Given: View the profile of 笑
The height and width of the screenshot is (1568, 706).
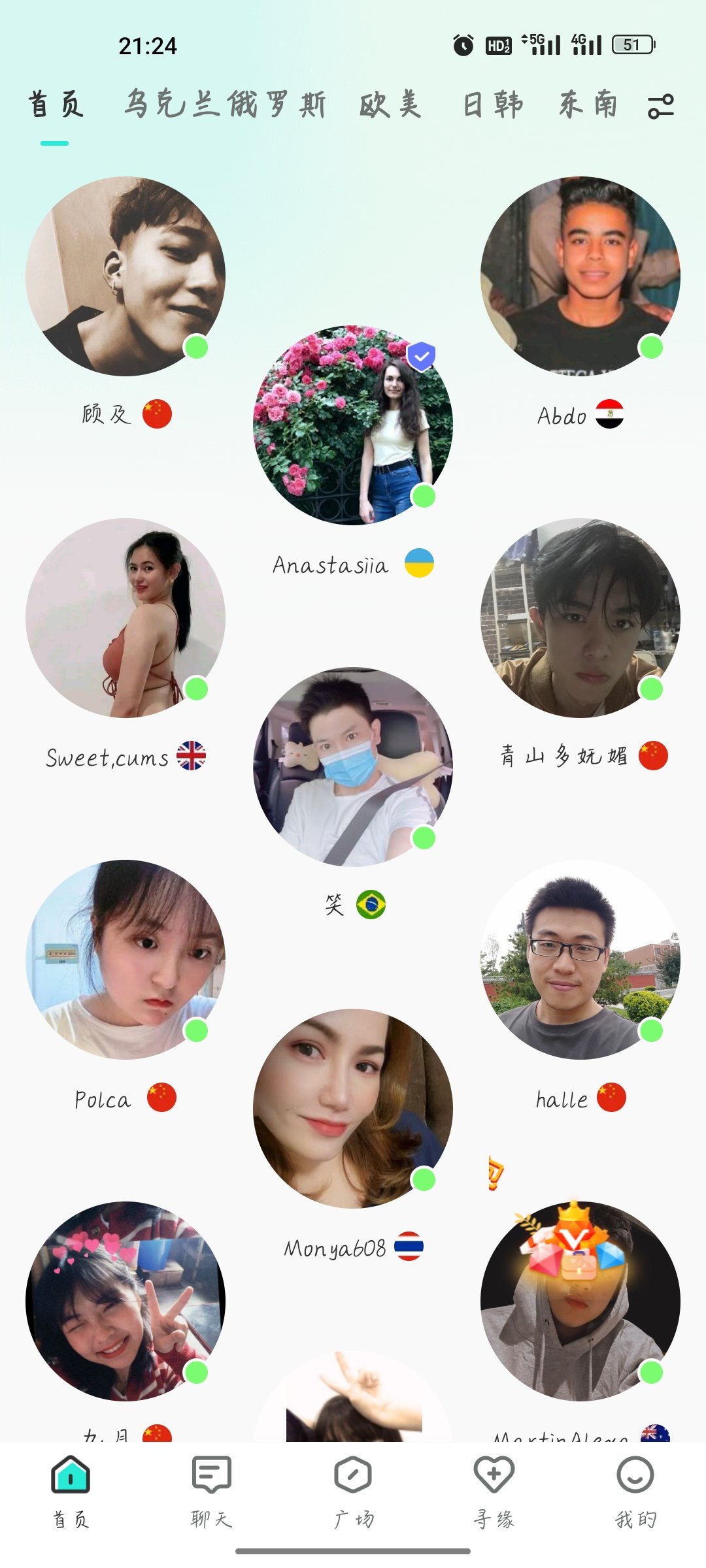Looking at the screenshot, I should coord(353,767).
